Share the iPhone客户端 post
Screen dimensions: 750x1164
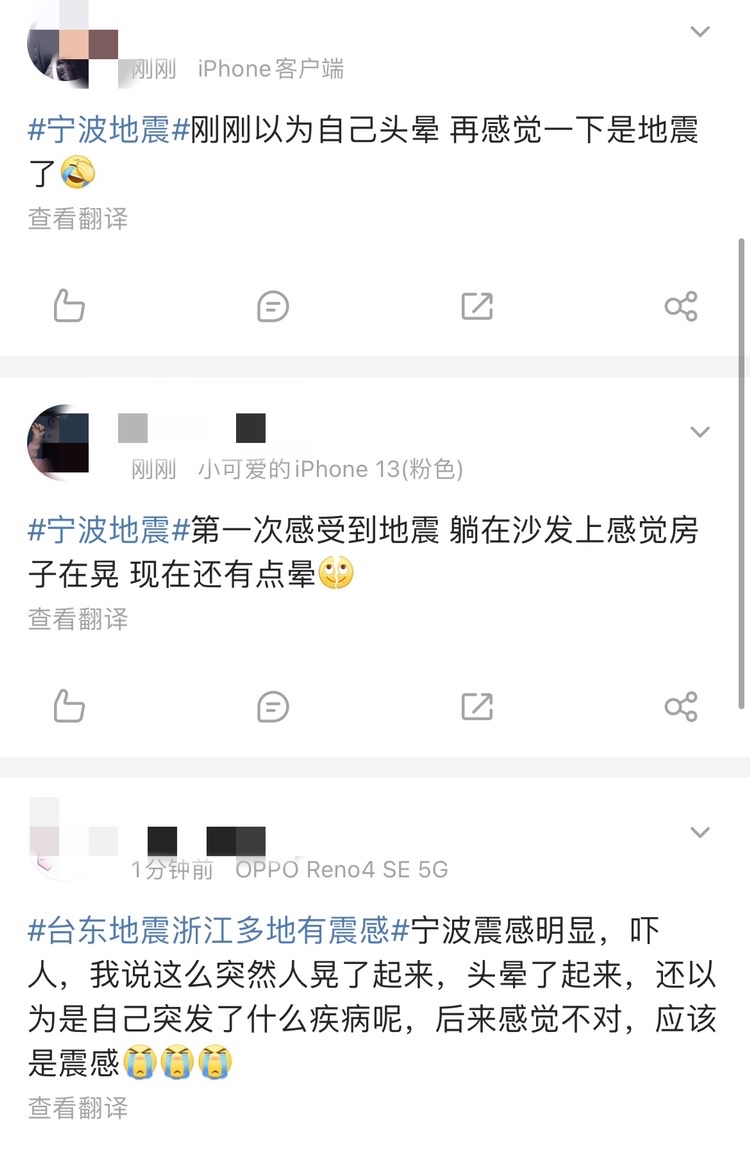681,306
